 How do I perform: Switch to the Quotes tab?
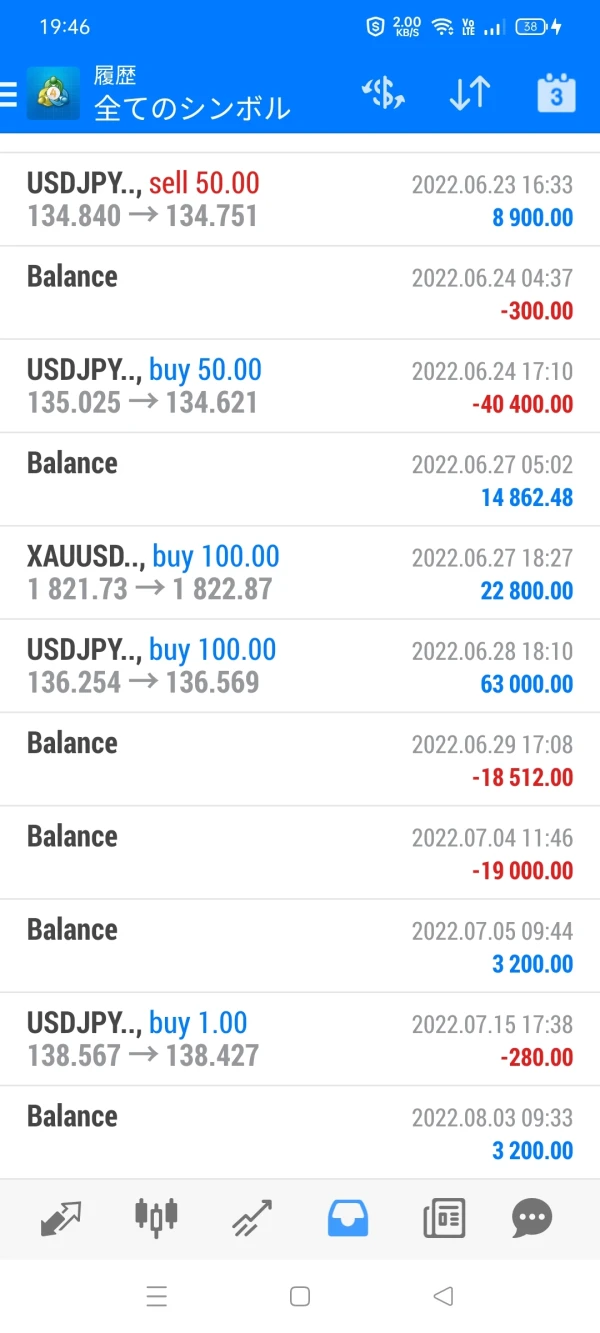pos(61,1218)
